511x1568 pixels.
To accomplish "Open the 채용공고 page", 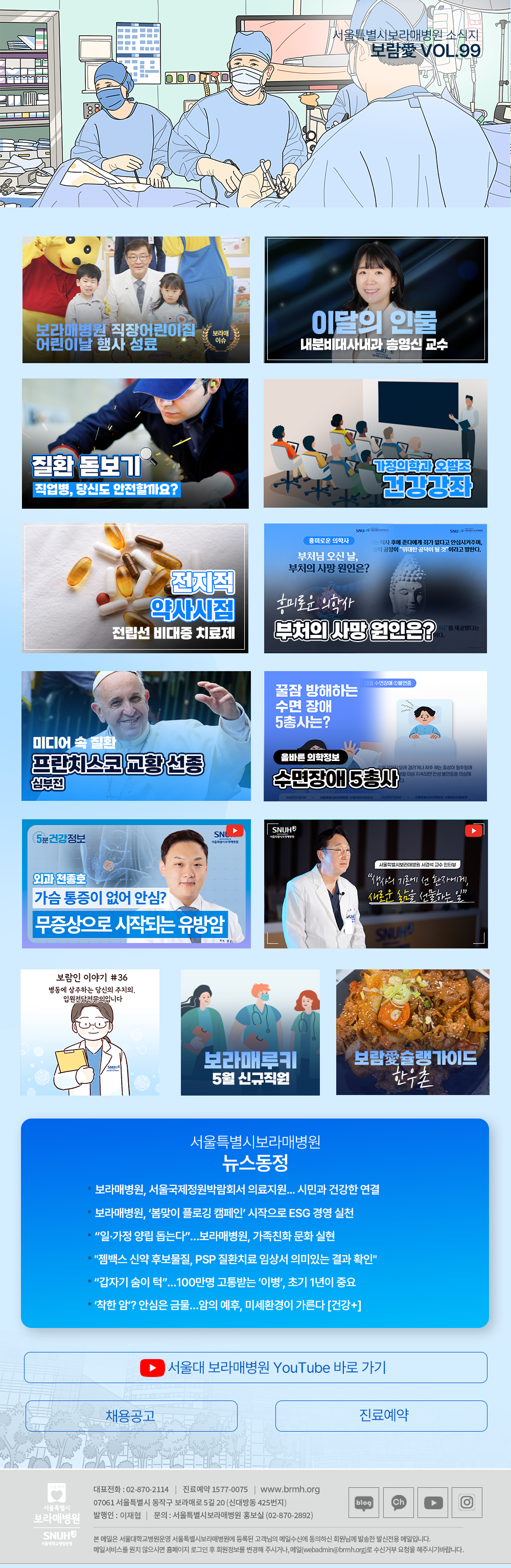I will (131, 1415).
